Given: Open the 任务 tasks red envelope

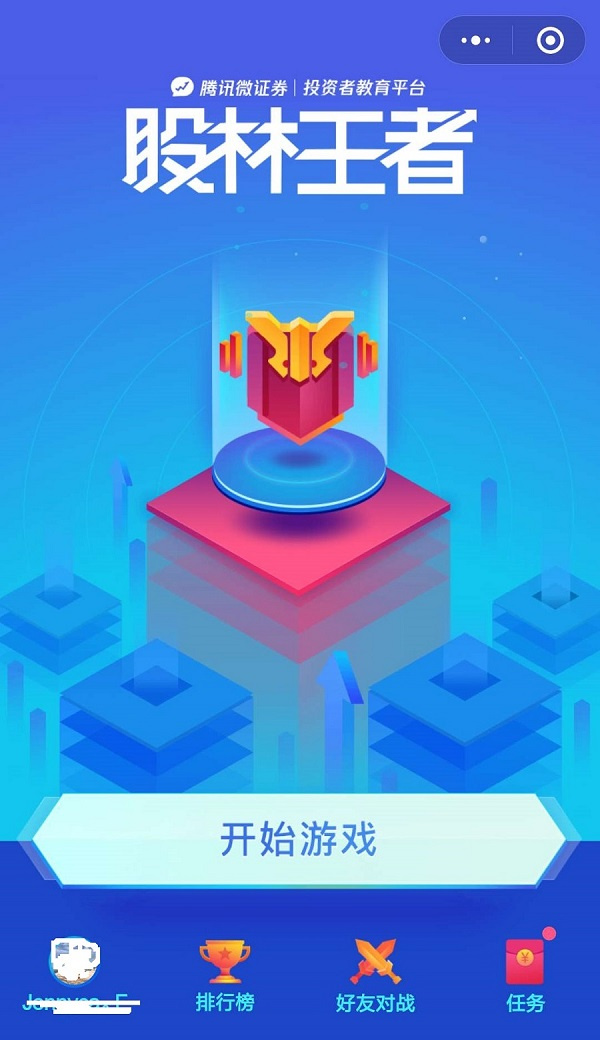Looking at the screenshot, I should point(526,972).
